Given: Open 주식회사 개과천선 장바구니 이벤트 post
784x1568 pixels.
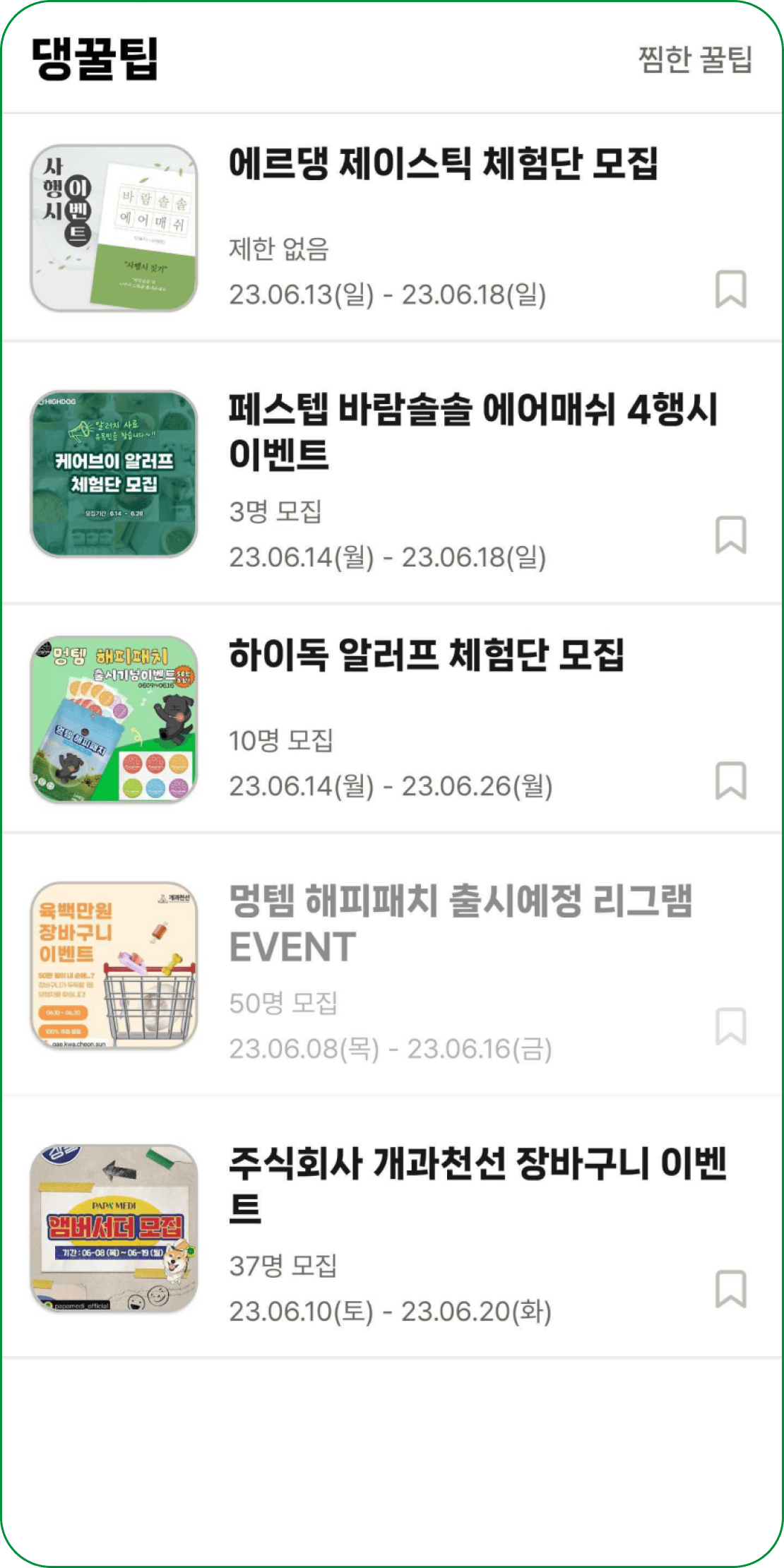Looking at the screenshot, I should click(477, 1185).
